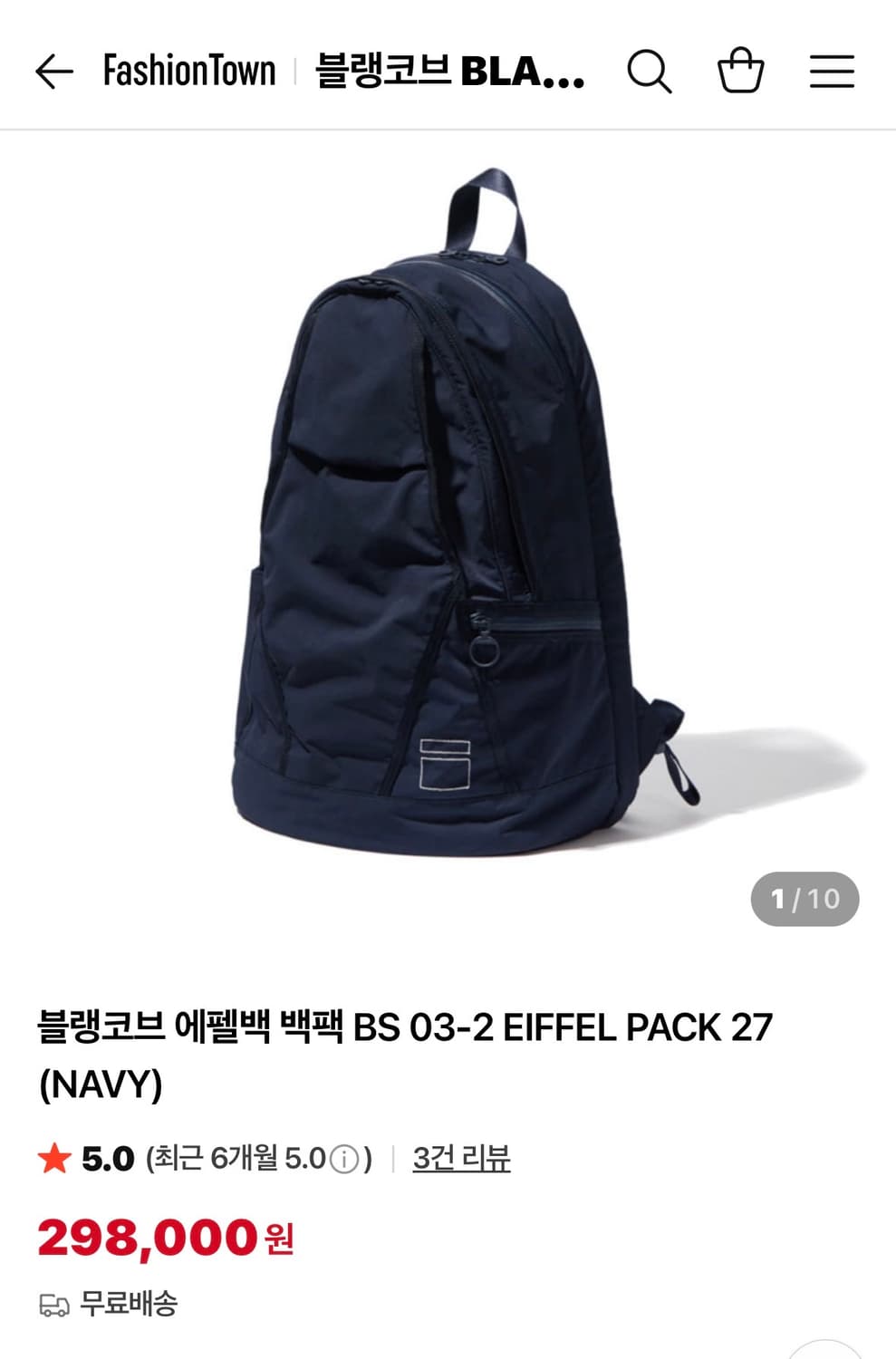The width and height of the screenshot is (896, 1359).
Task: Click the divider between rating and reviews
Action: [x=395, y=1155]
